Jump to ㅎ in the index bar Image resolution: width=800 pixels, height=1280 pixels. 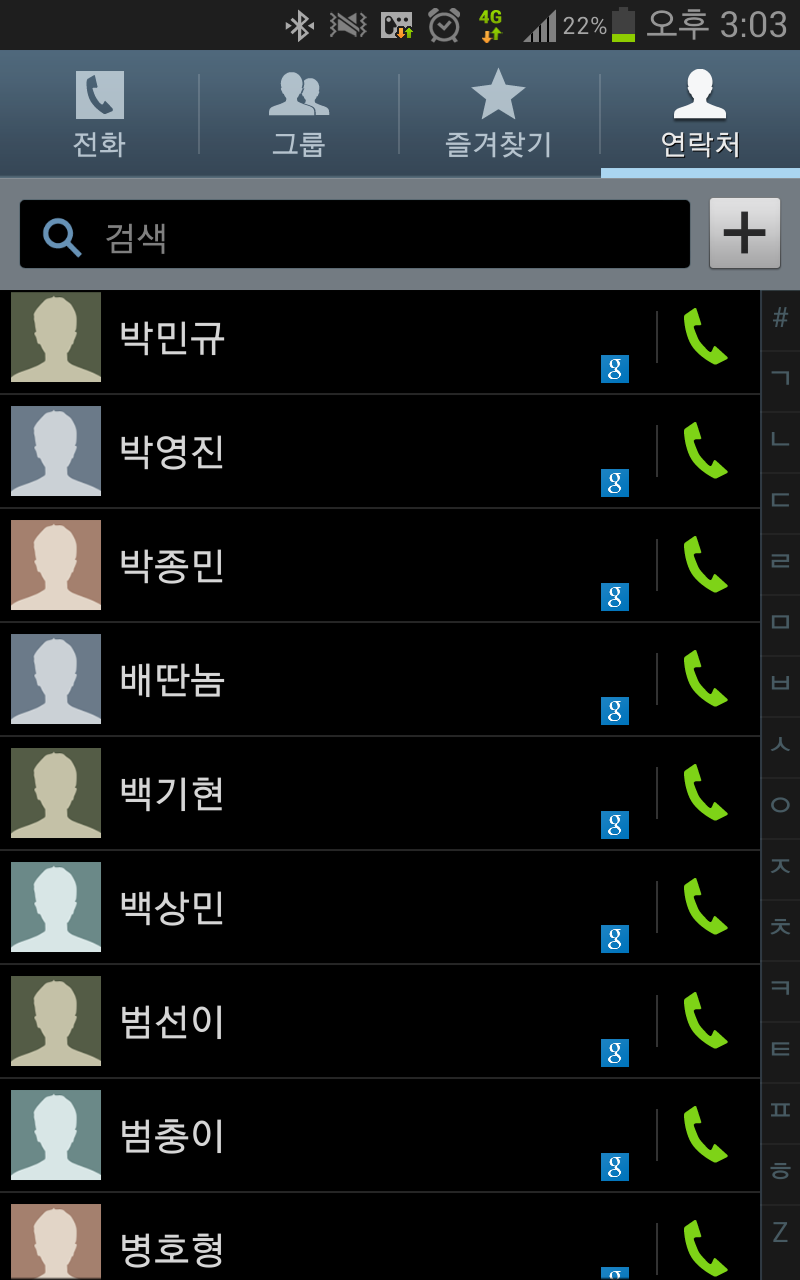(781, 1170)
